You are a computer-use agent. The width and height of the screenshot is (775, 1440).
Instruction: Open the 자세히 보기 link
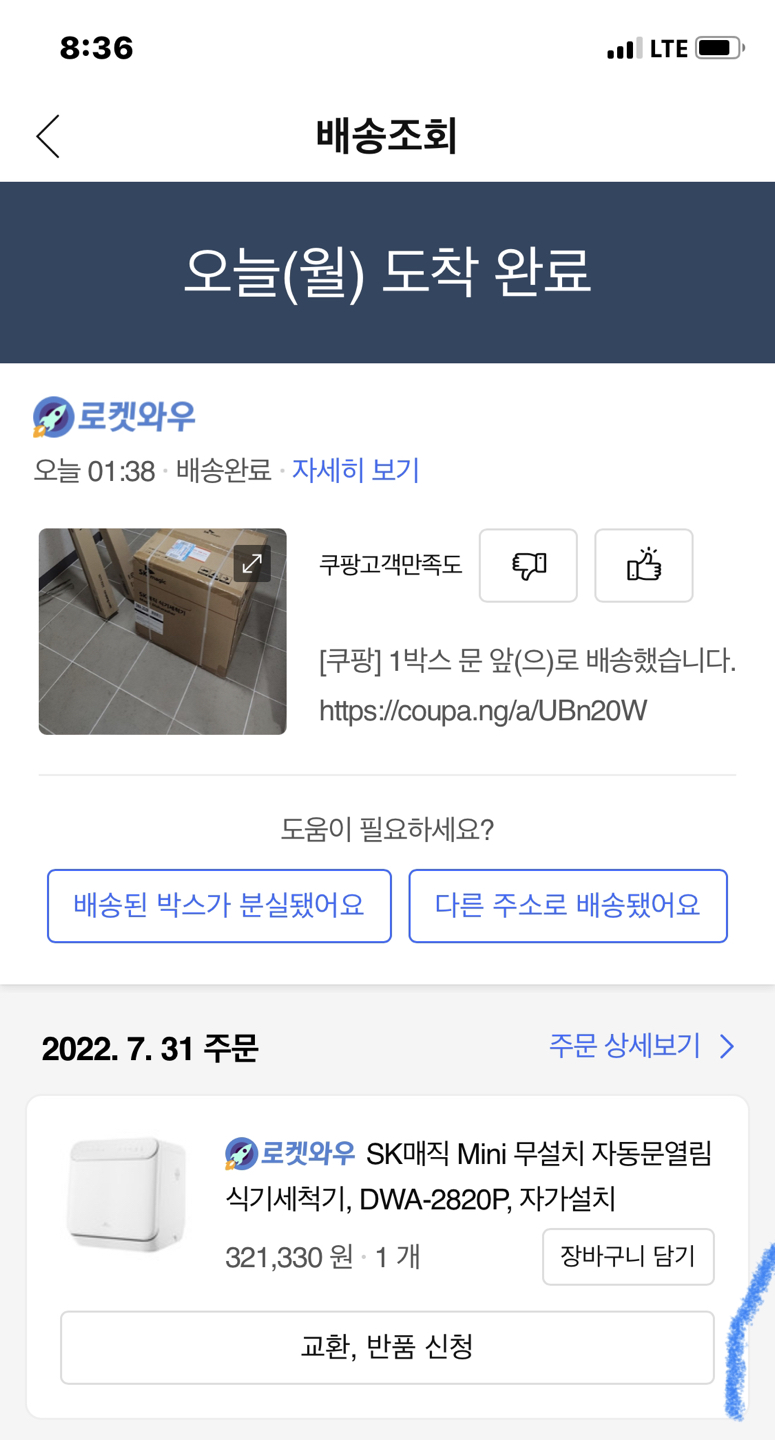click(357, 470)
